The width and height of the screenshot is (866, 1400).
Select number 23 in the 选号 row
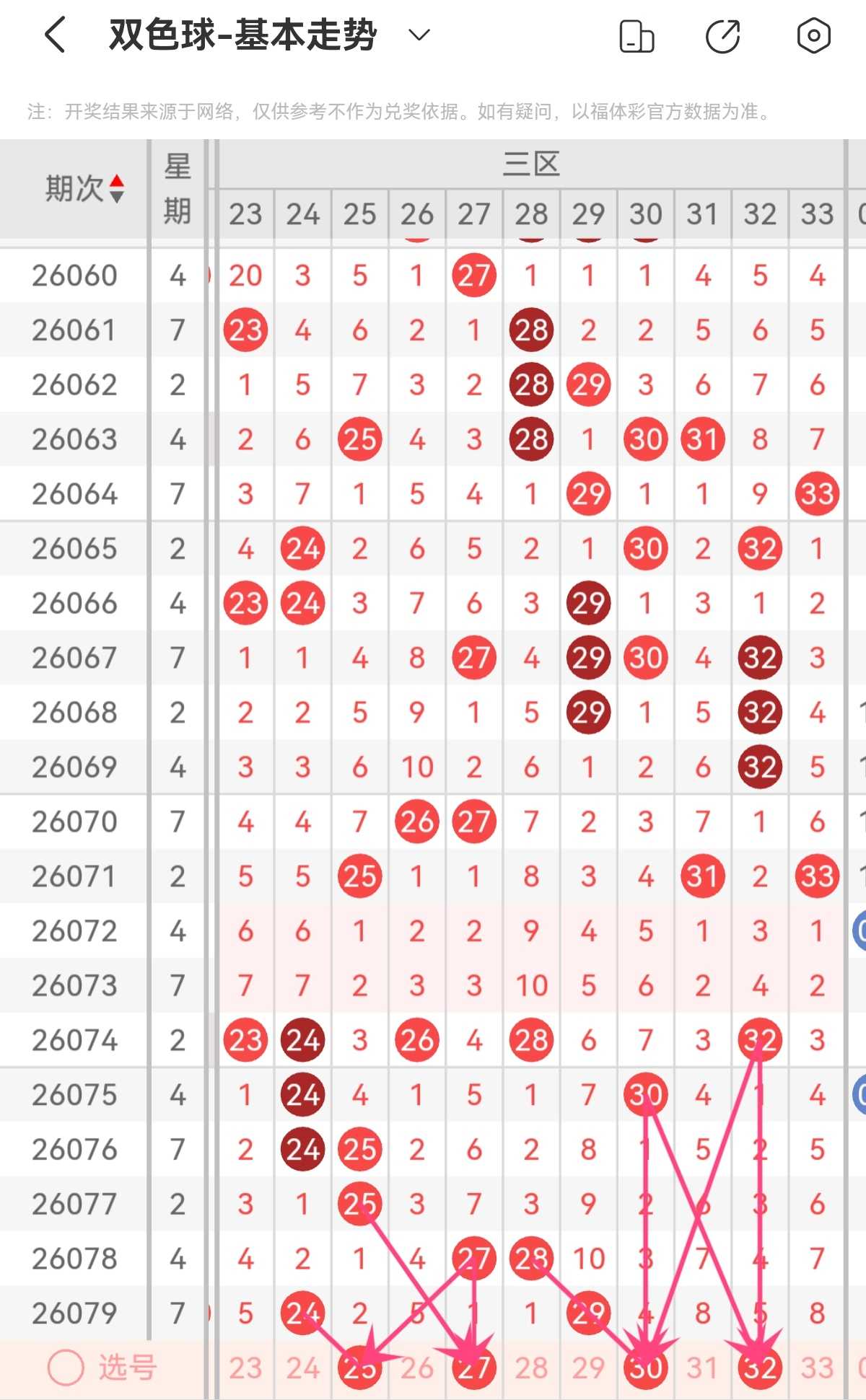(x=245, y=1368)
